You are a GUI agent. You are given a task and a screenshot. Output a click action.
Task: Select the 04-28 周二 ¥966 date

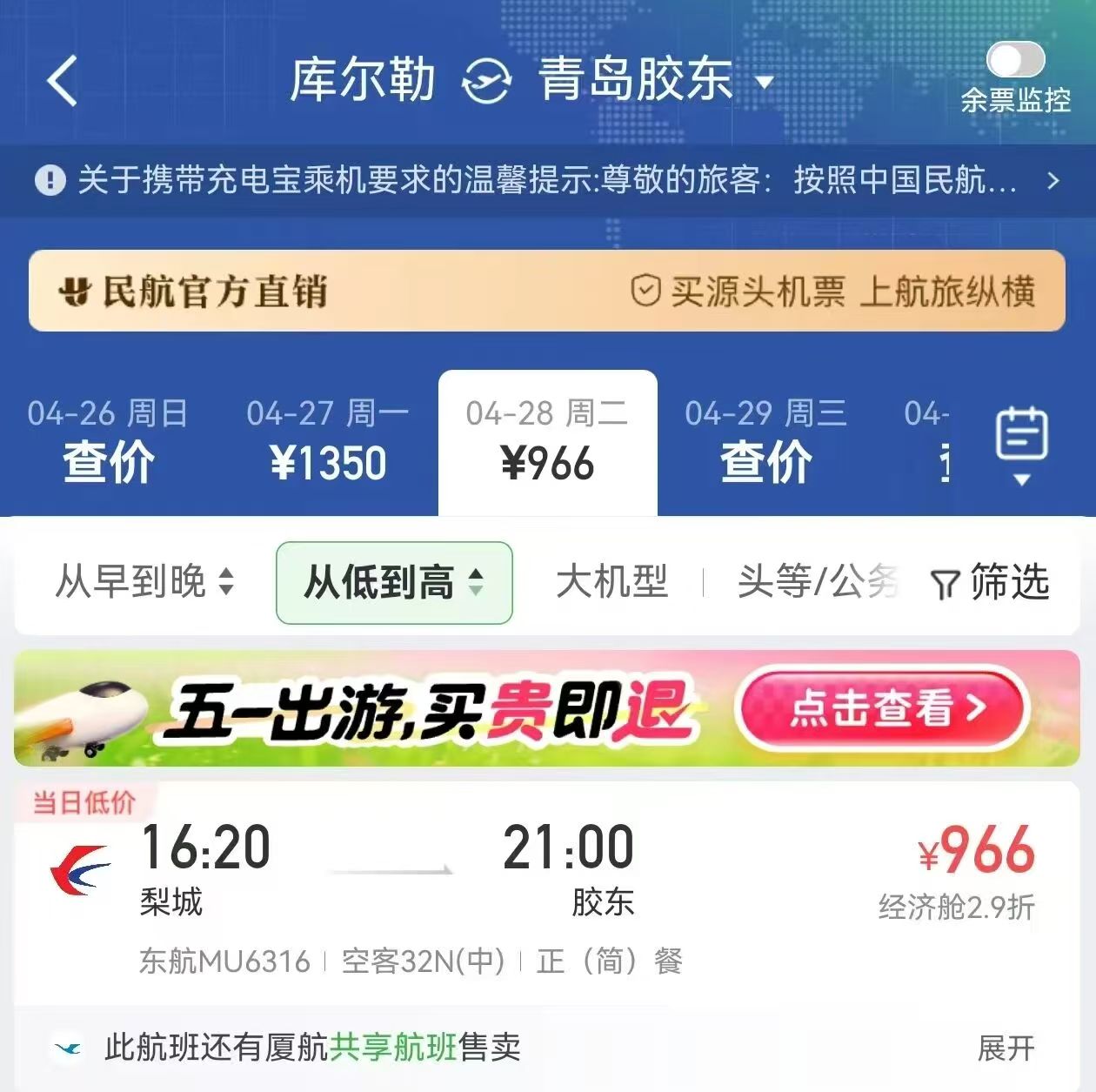click(547, 441)
